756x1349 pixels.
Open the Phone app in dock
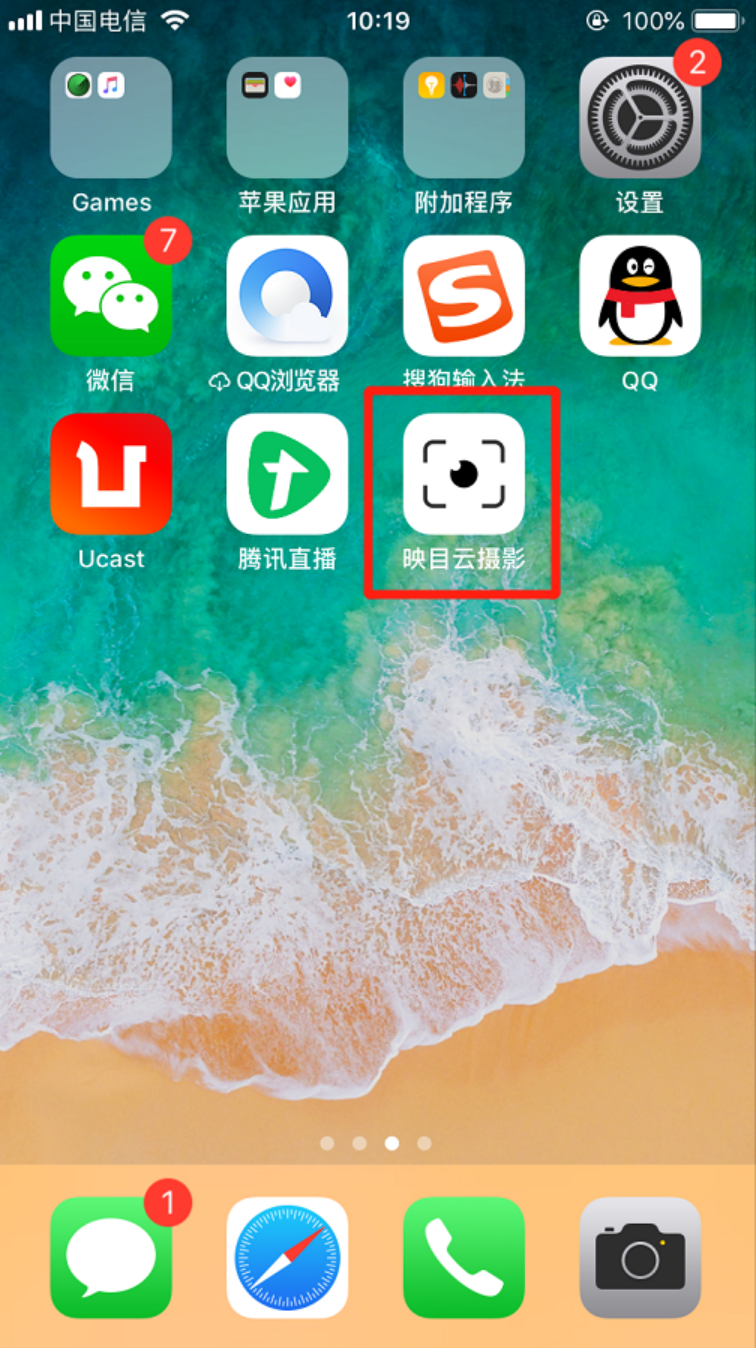[463, 1257]
